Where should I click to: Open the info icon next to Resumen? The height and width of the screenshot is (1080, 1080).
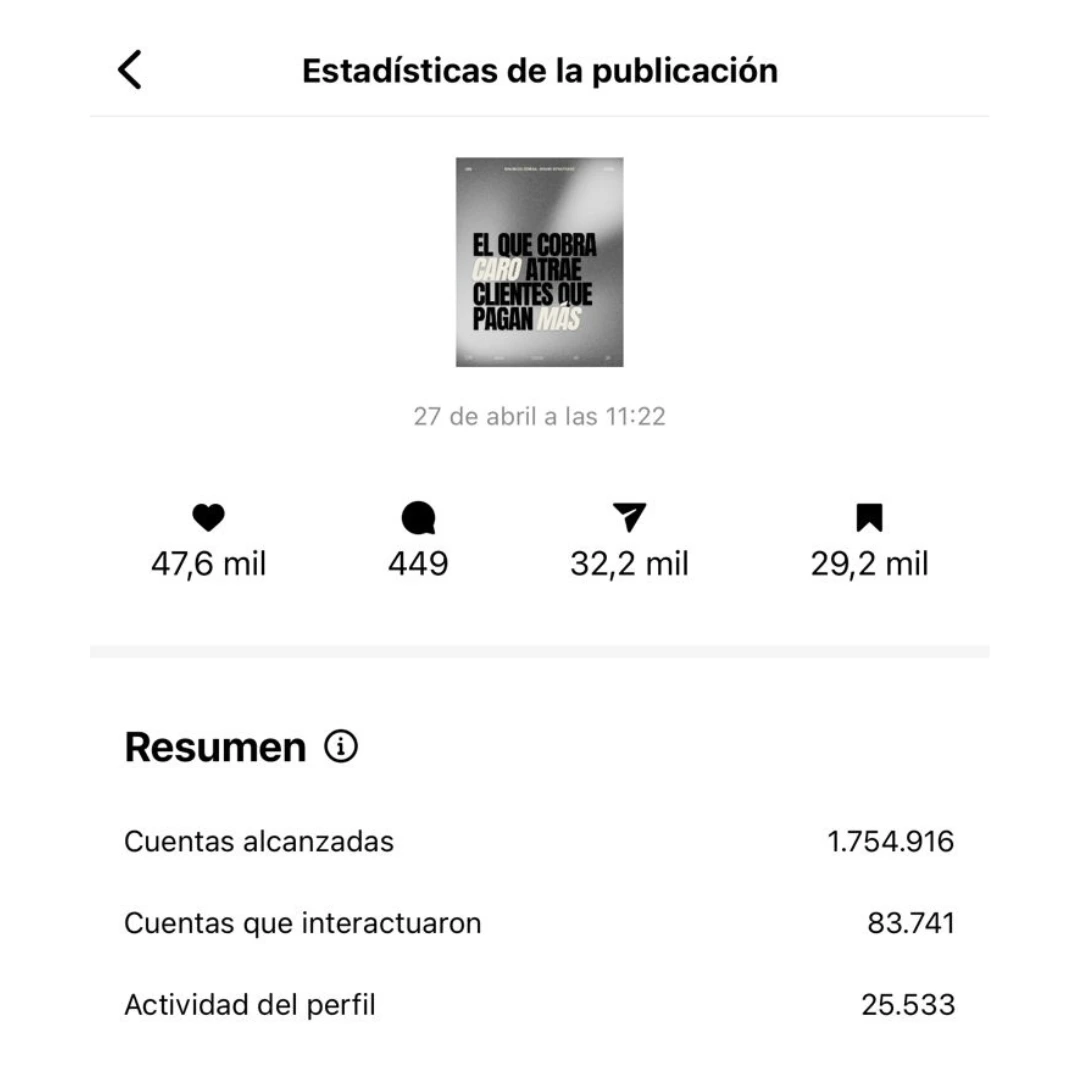[341, 747]
